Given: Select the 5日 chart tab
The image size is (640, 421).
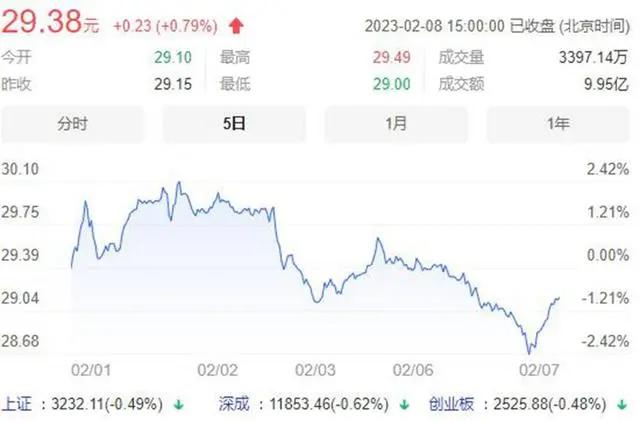Looking at the screenshot, I should (234, 125).
